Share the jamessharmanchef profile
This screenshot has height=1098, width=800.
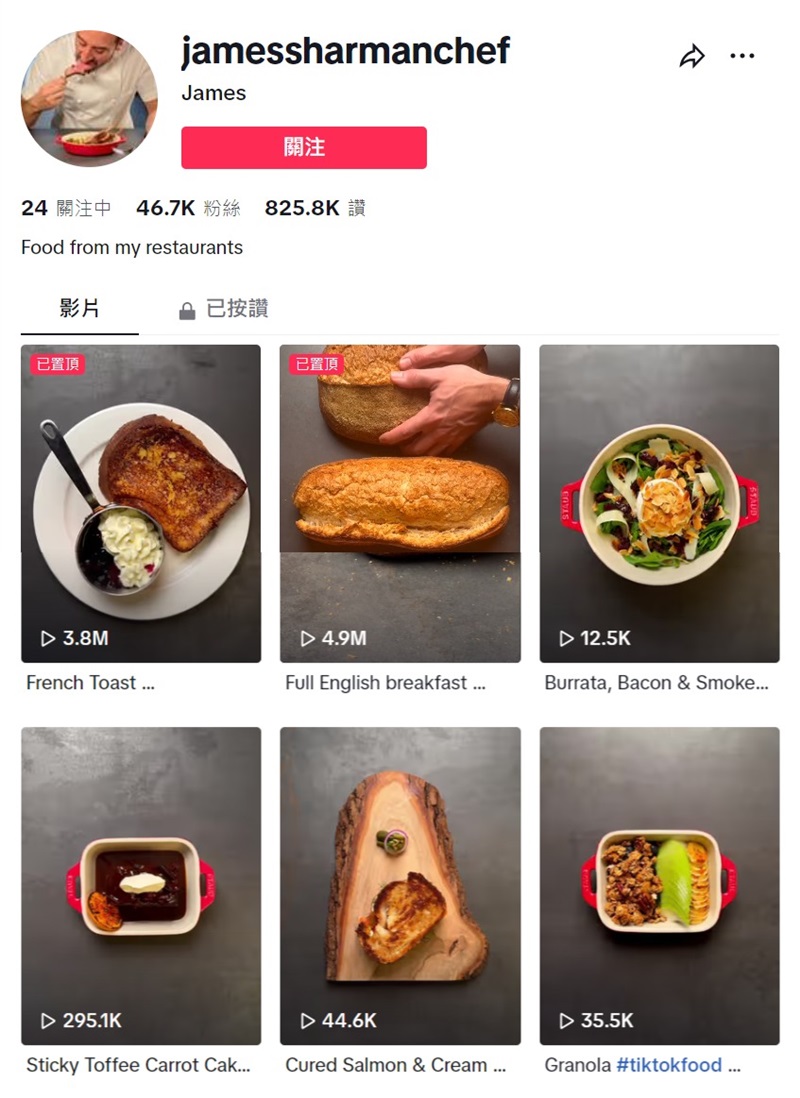click(x=691, y=57)
